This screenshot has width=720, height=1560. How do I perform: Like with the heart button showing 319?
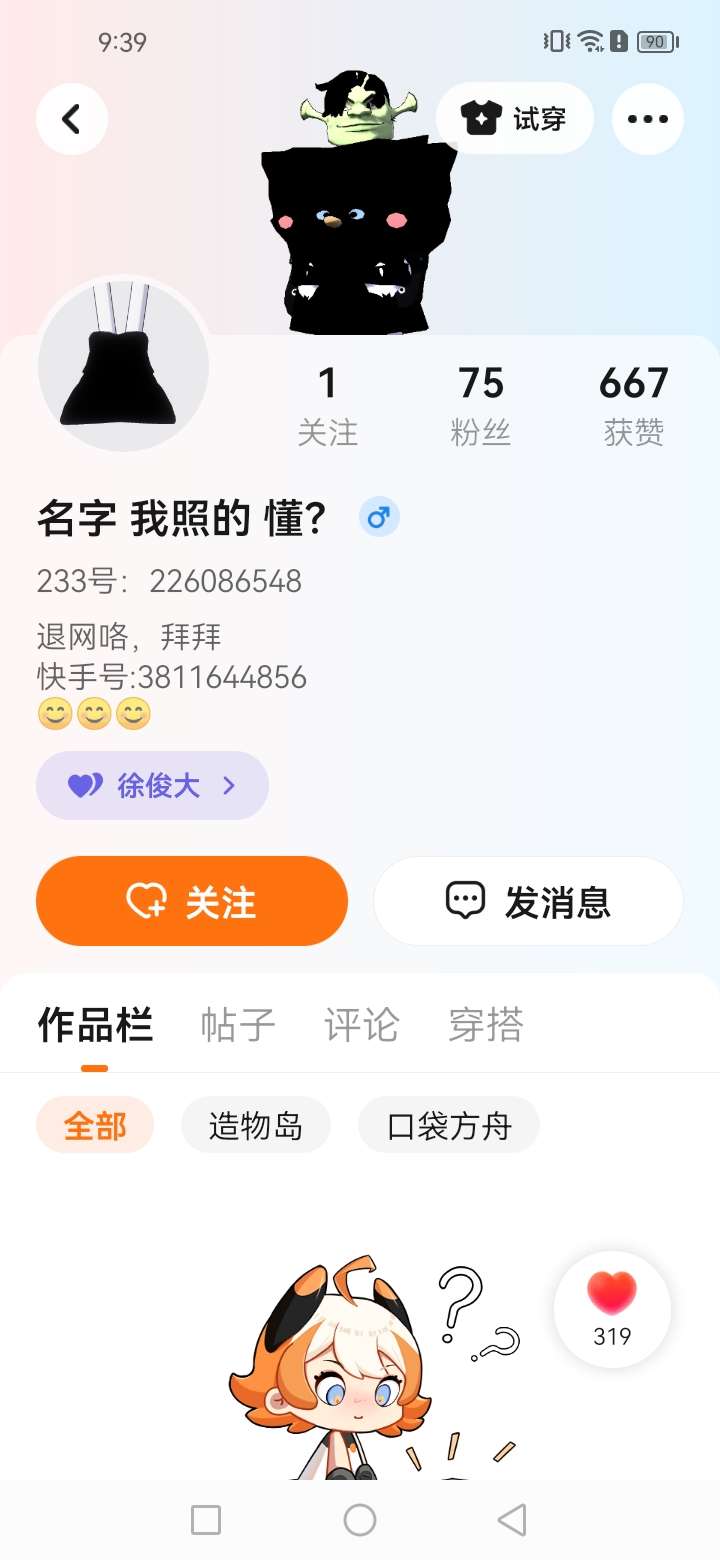click(612, 1308)
